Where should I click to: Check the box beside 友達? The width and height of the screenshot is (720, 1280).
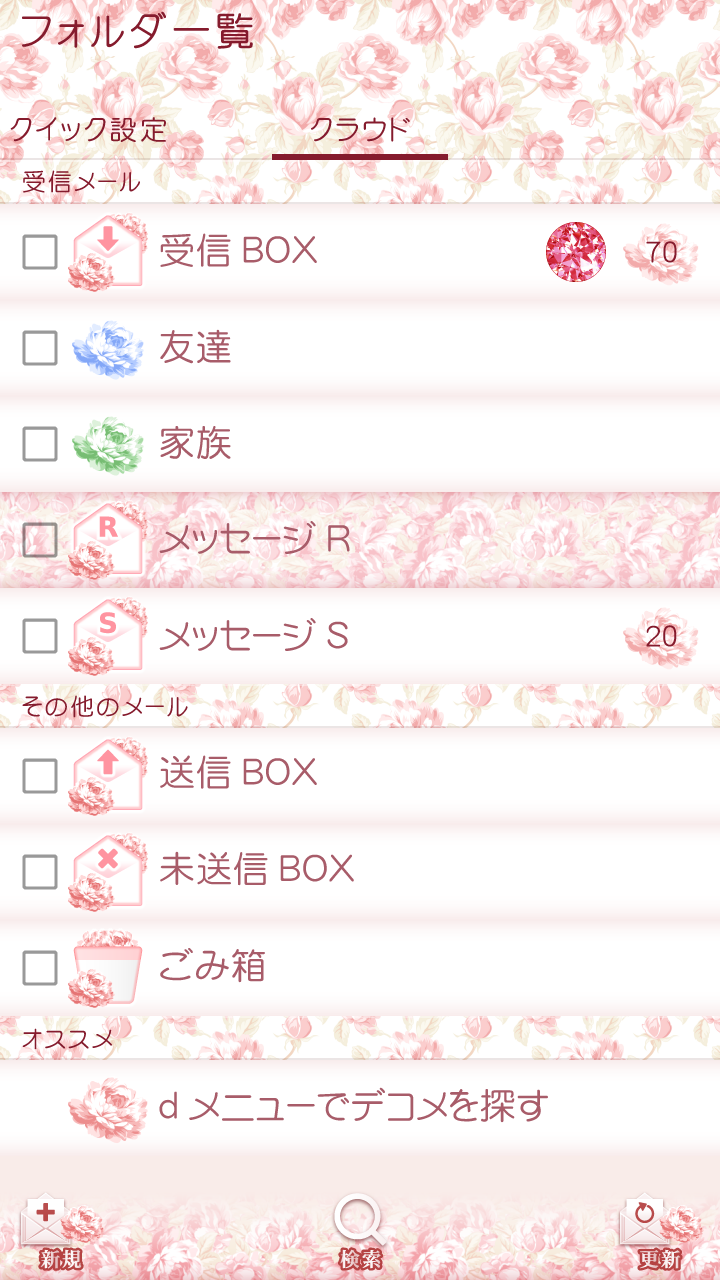[40, 348]
